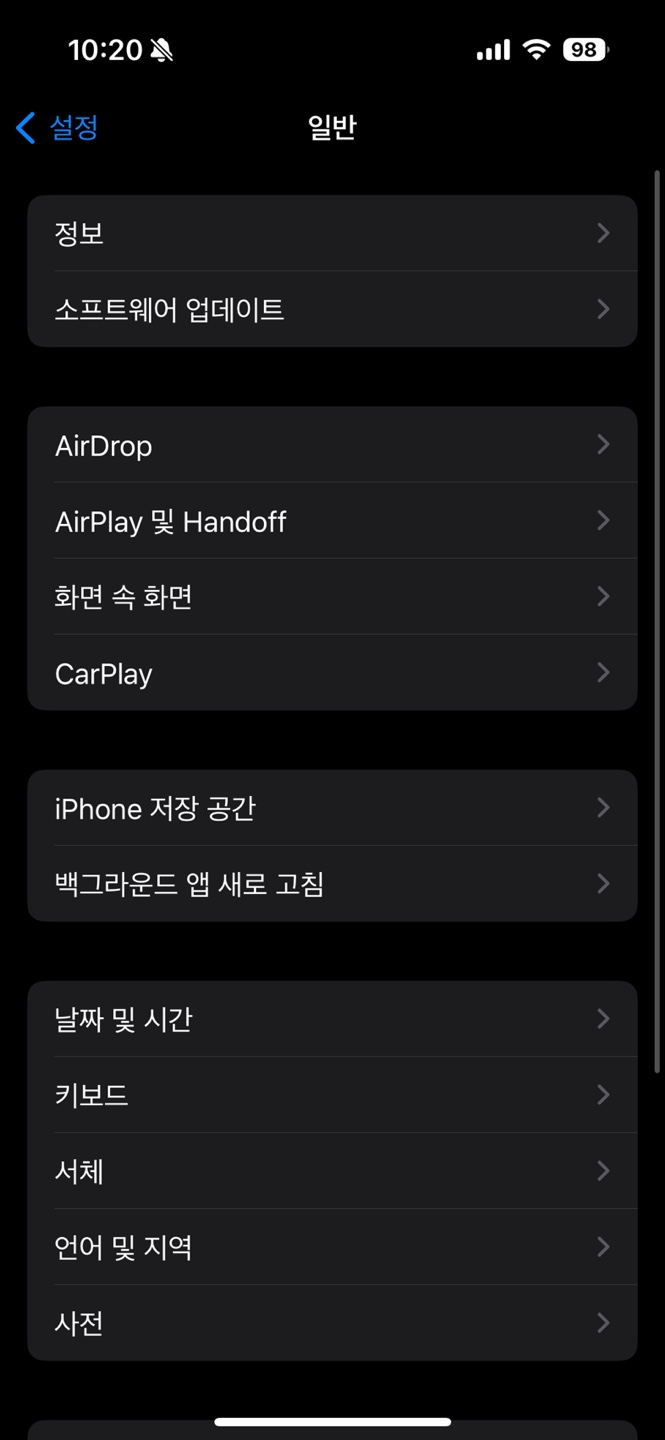View iPhone 저장 공간
665x1440 pixels.
pyautogui.click(x=332, y=808)
